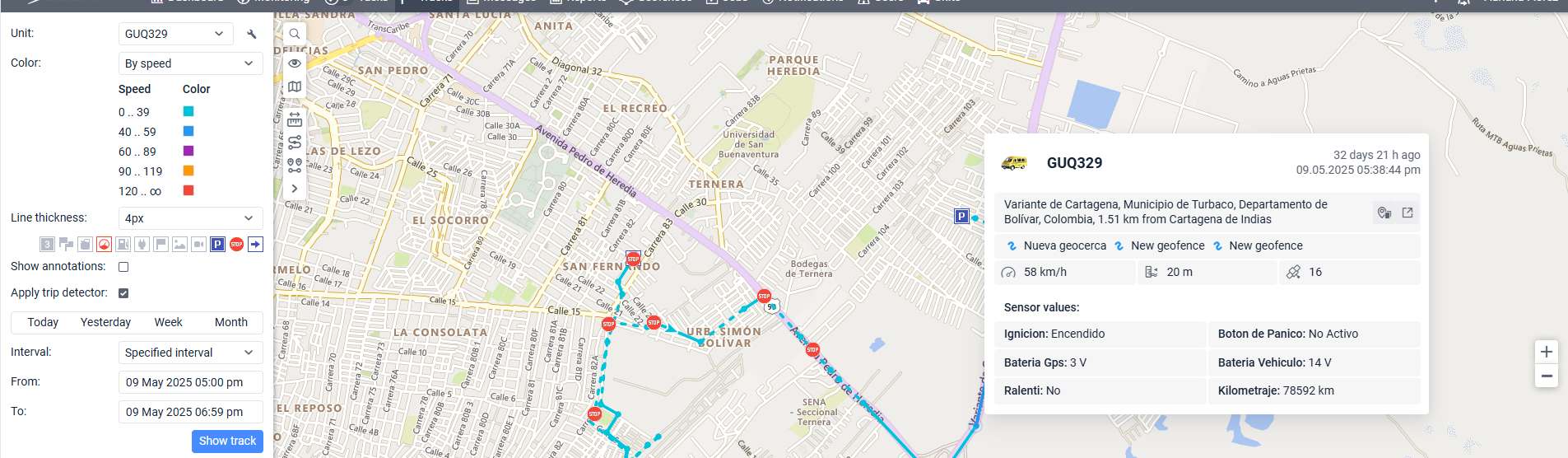The image size is (1568, 458).
Task: Open unit properties wrench icon
Action: tap(252, 34)
